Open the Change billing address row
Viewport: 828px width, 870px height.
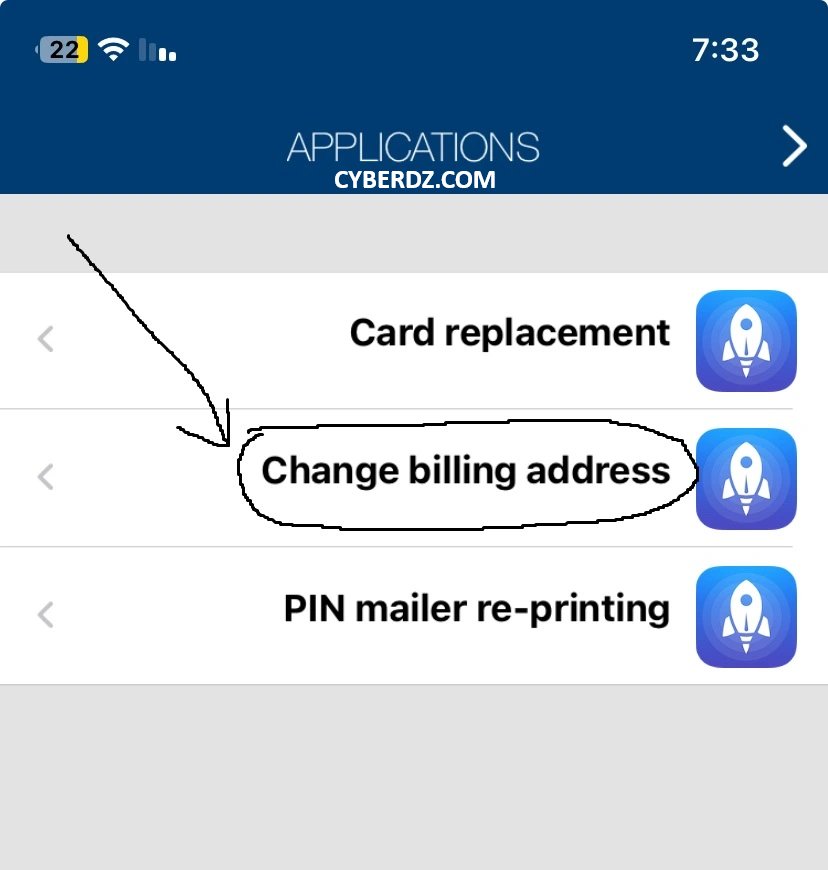point(466,470)
